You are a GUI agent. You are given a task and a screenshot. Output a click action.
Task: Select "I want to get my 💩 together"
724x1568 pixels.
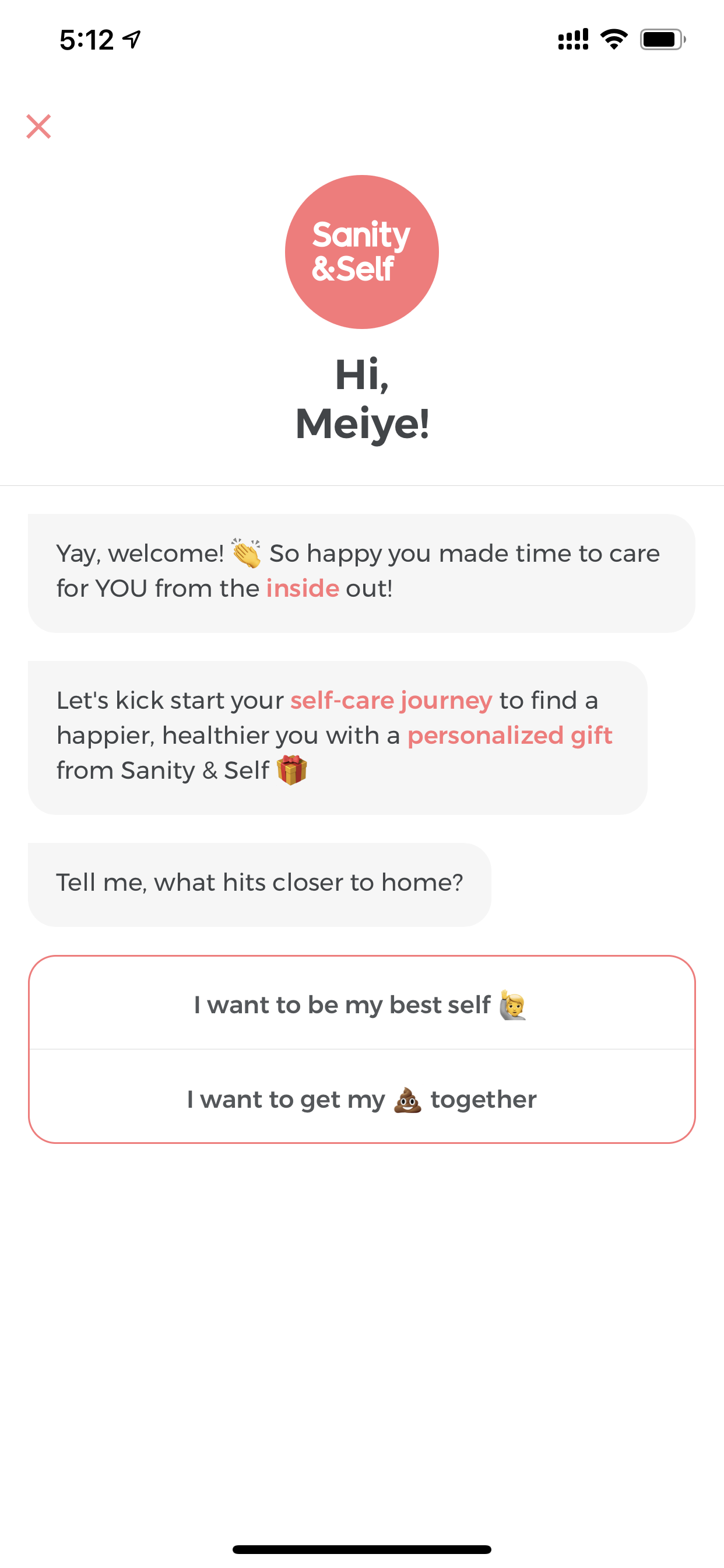pos(361,1096)
